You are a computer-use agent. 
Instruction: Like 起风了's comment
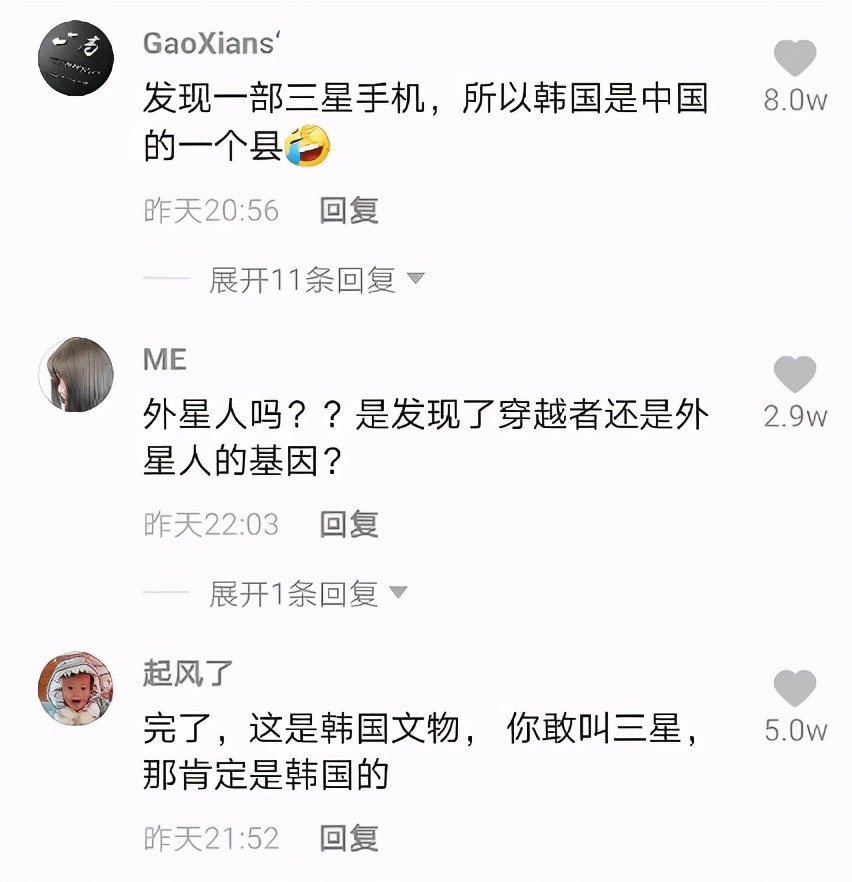point(795,688)
